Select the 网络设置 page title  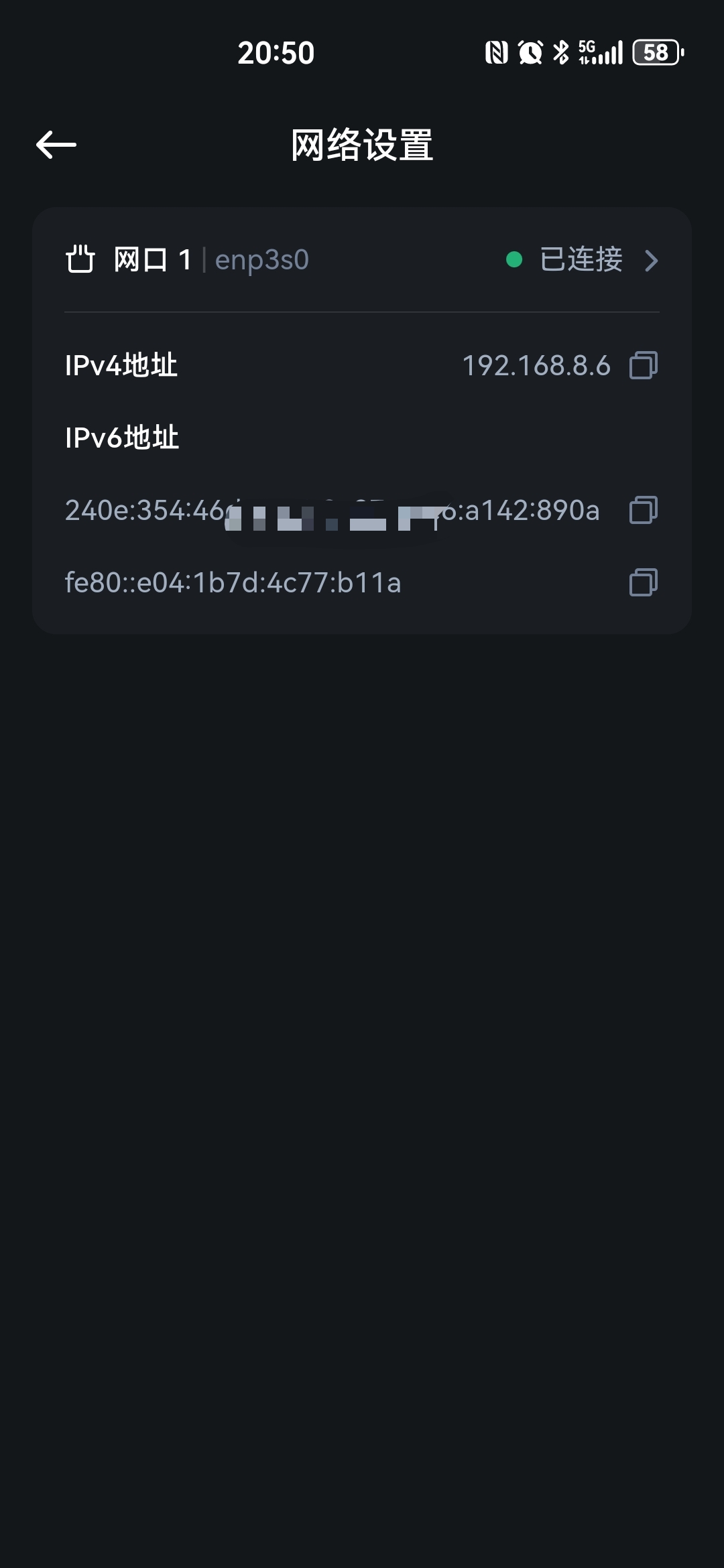point(362,145)
